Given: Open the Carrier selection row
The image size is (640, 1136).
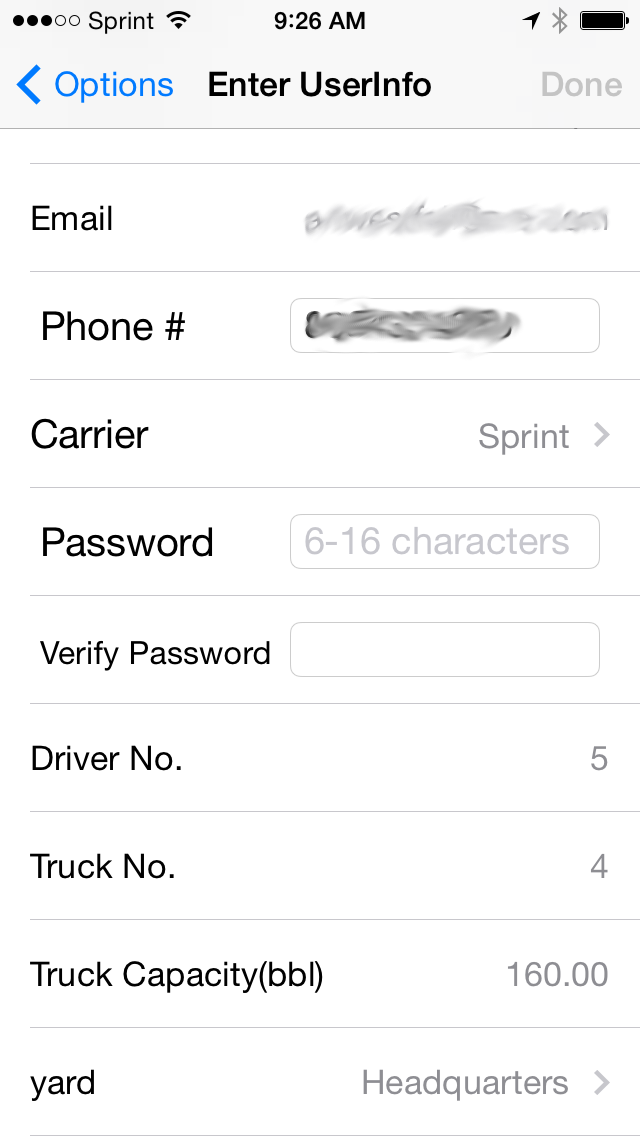Looking at the screenshot, I should (x=320, y=435).
